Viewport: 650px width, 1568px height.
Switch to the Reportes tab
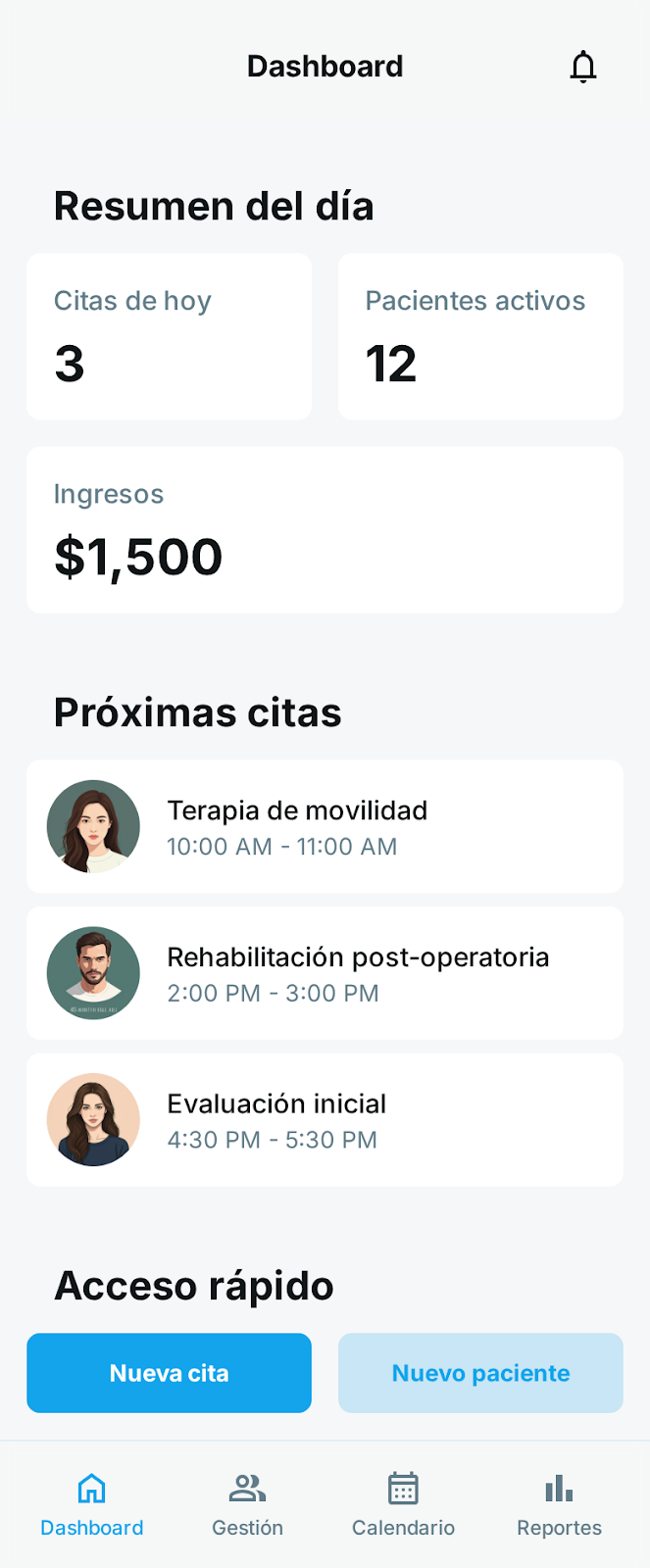point(559,1504)
